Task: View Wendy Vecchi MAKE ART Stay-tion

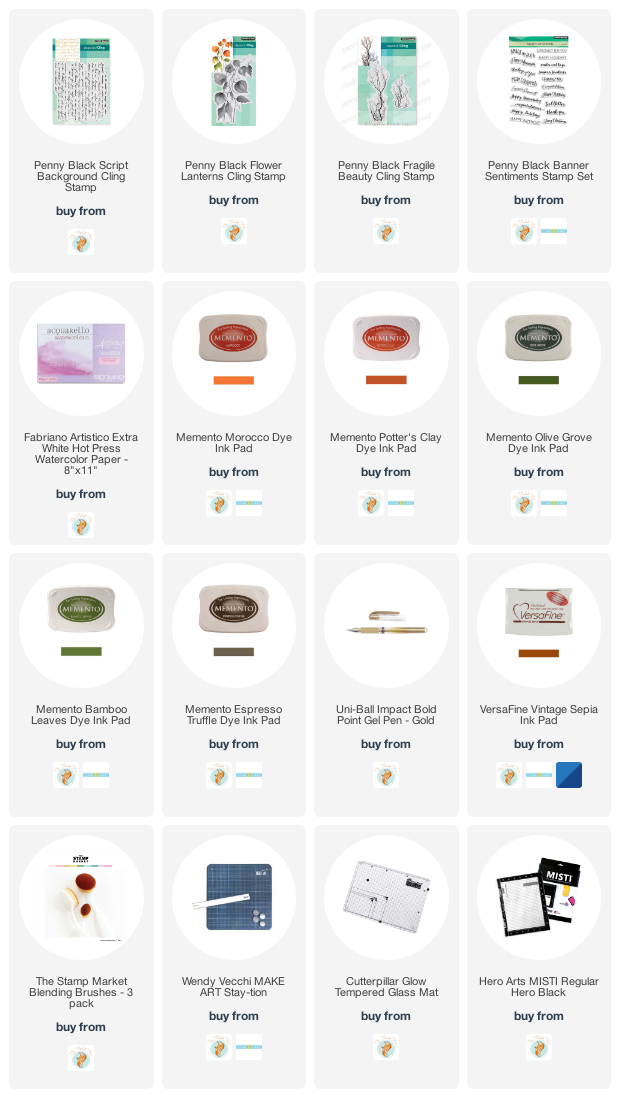Action: (x=233, y=987)
